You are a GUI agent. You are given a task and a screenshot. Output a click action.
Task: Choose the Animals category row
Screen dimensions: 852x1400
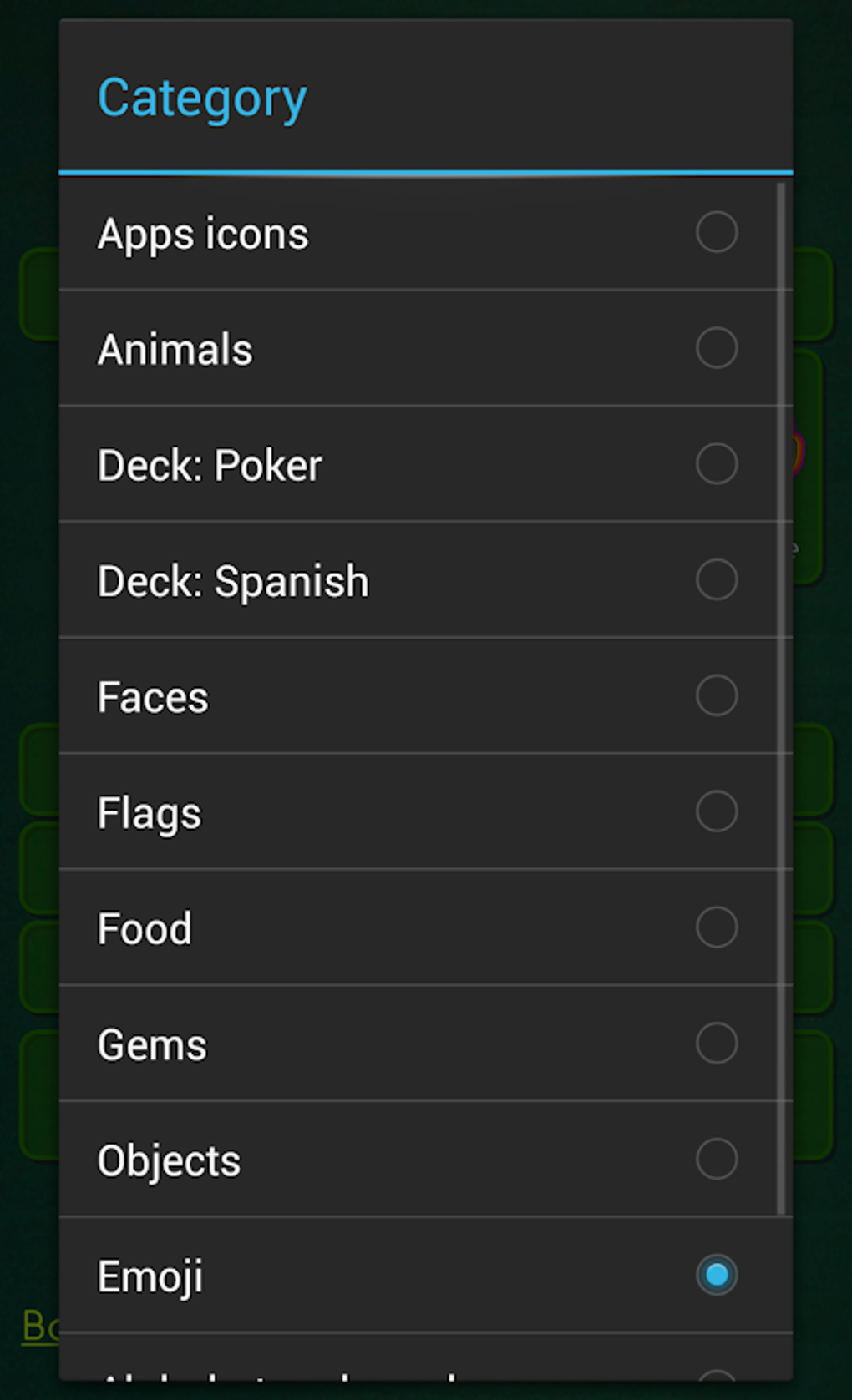[334, 347]
